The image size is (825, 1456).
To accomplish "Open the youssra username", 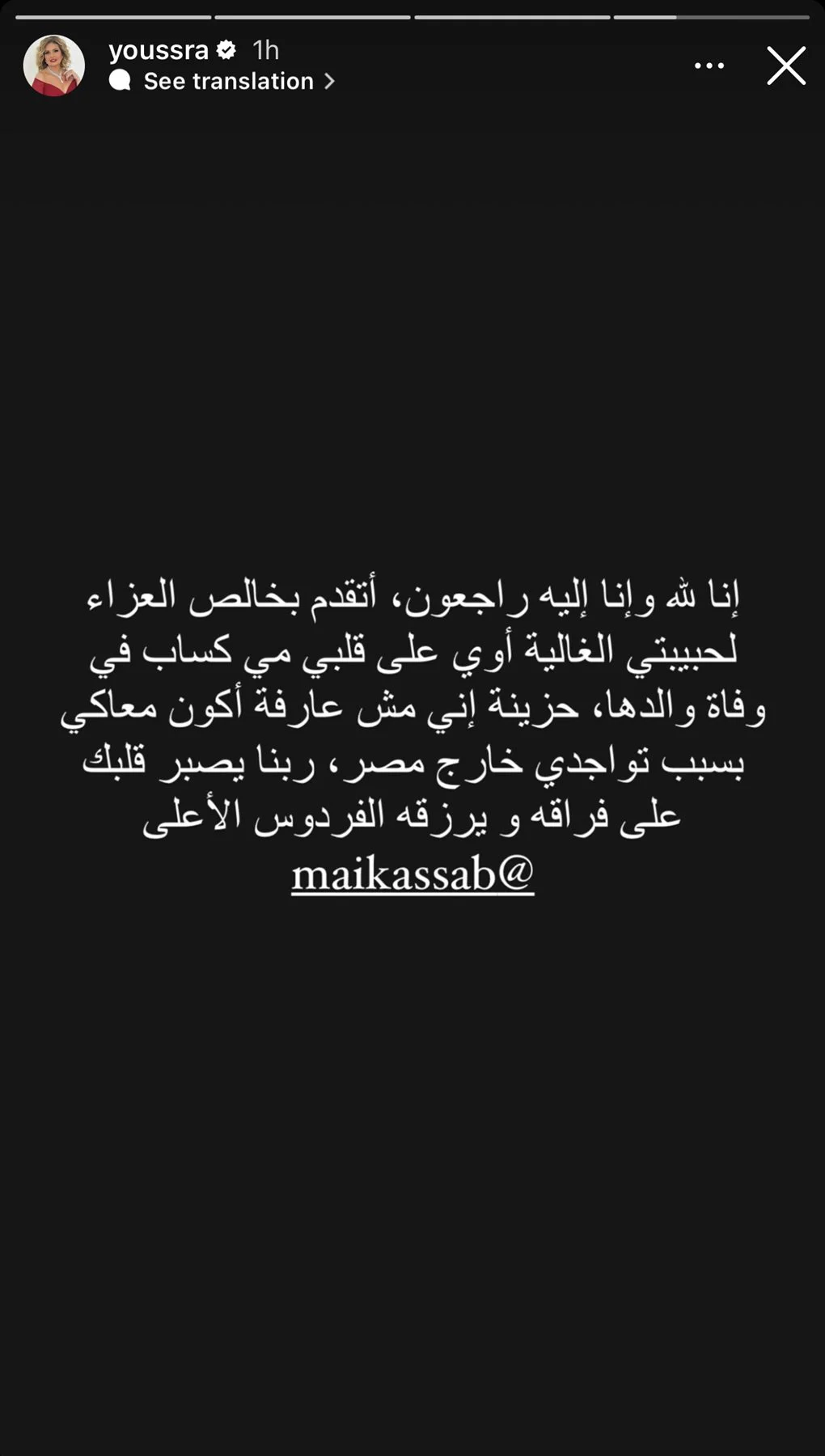I will pyautogui.click(x=159, y=50).
